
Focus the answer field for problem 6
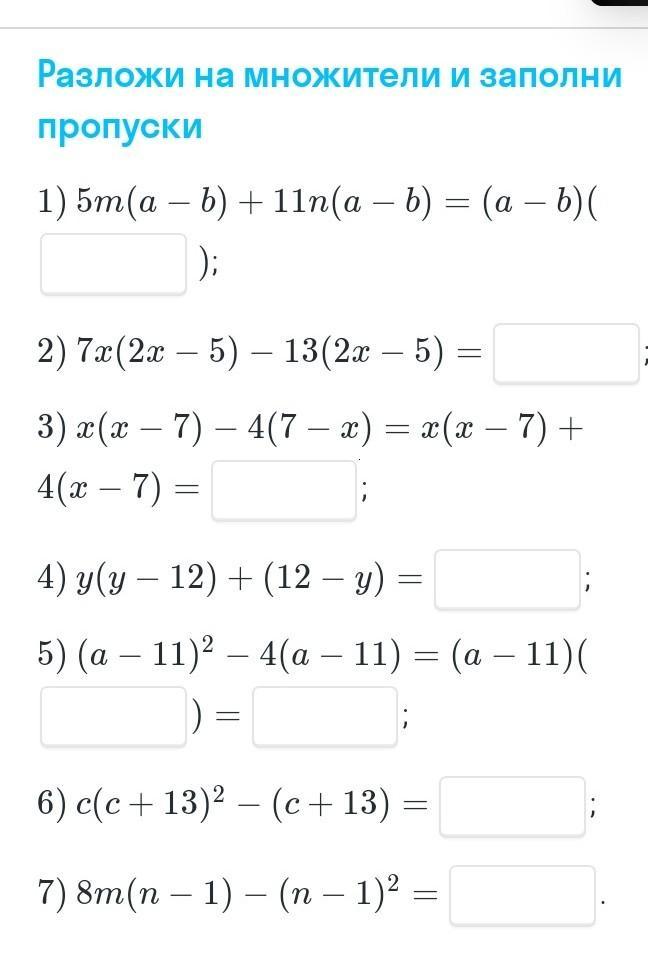point(512,806)
